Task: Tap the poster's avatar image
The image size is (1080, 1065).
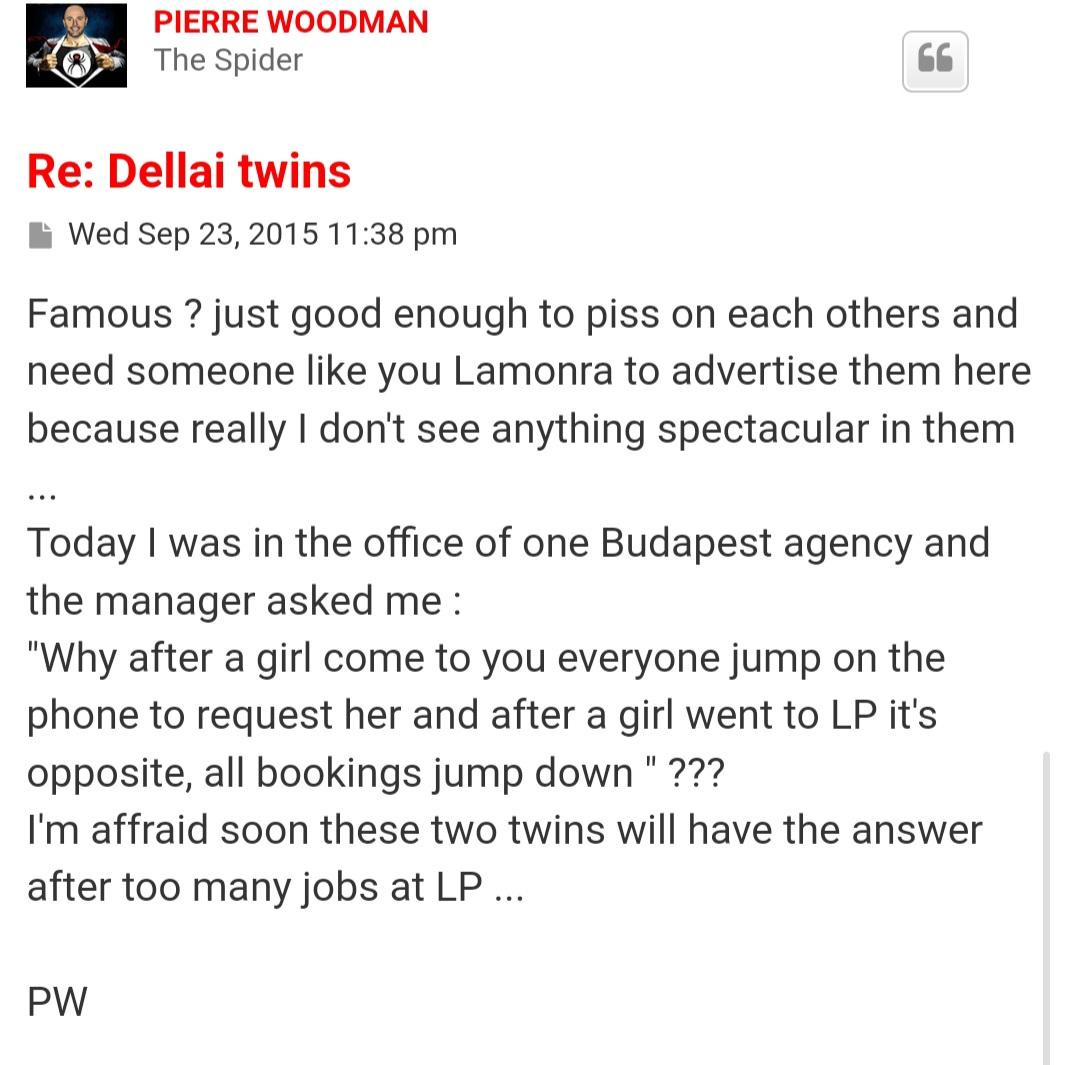Action: 76,46
